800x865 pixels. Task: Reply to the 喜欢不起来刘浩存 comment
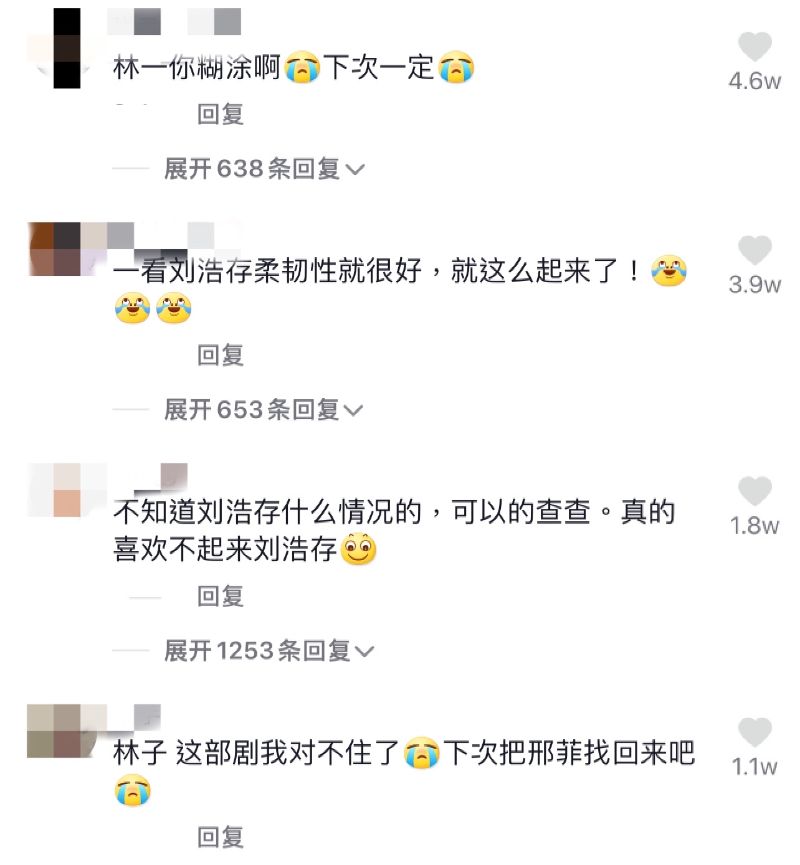[221, 597]
